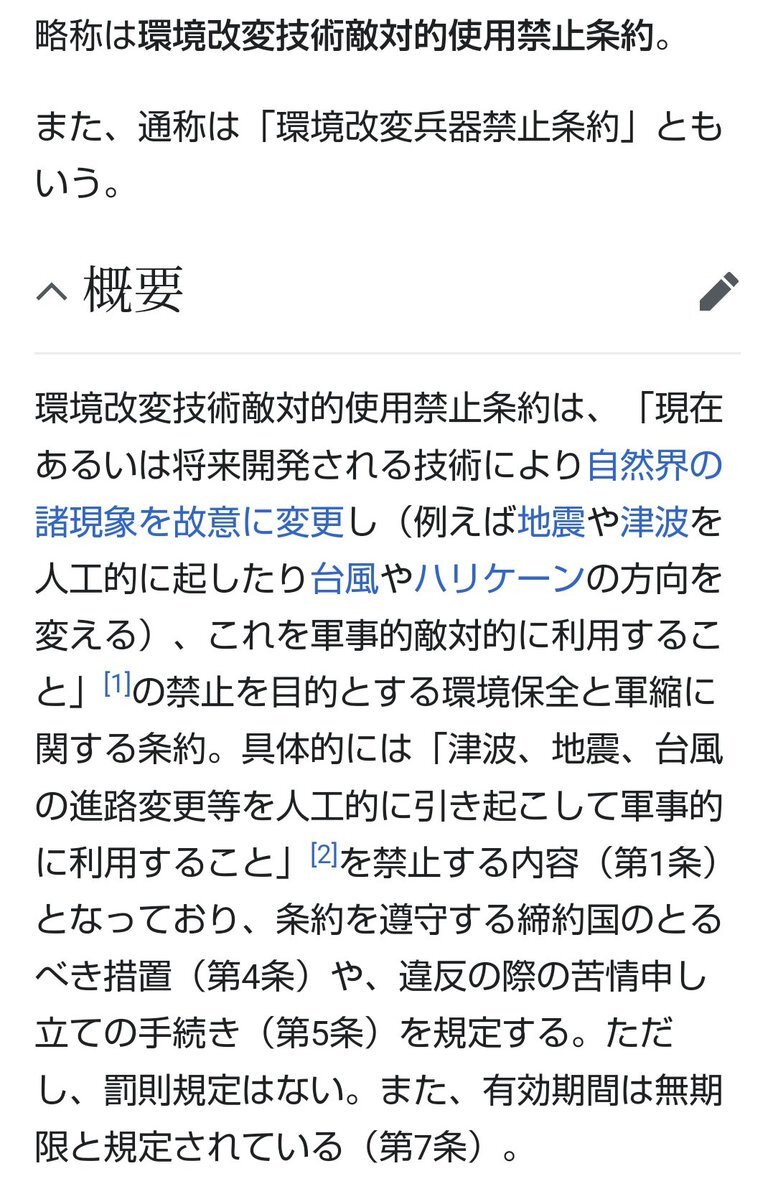View footnote reference [1]

[x=118, y=684]
